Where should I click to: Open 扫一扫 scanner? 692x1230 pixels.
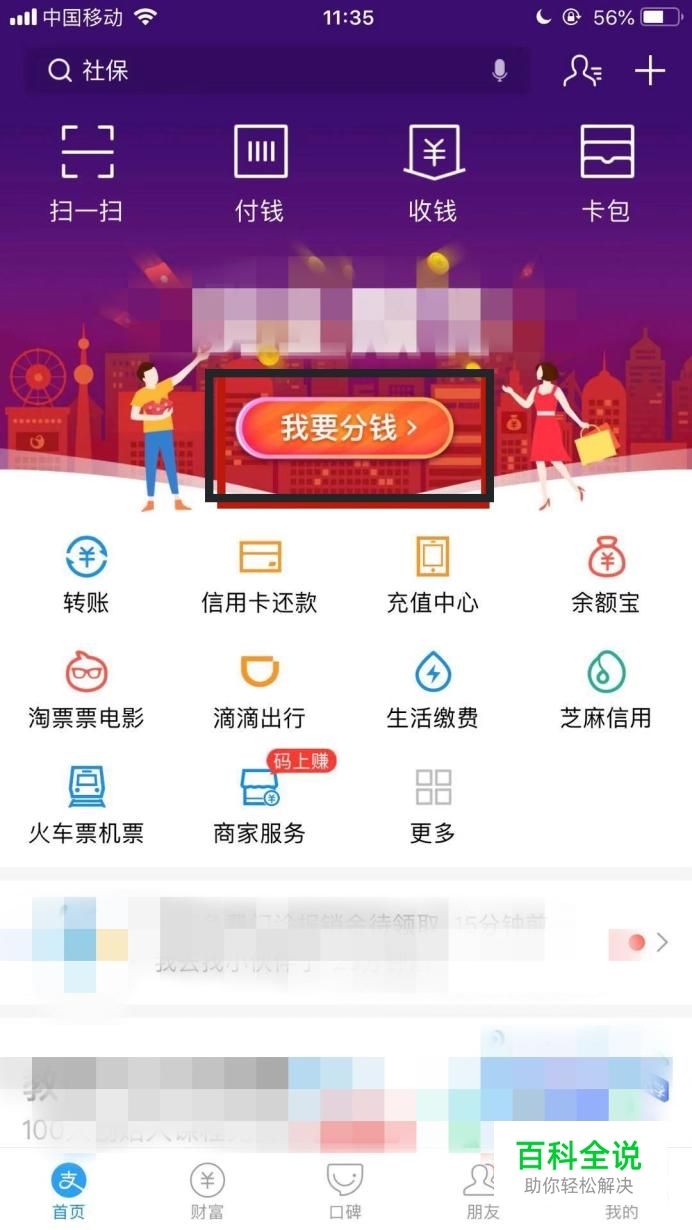(x=86, y=171)
